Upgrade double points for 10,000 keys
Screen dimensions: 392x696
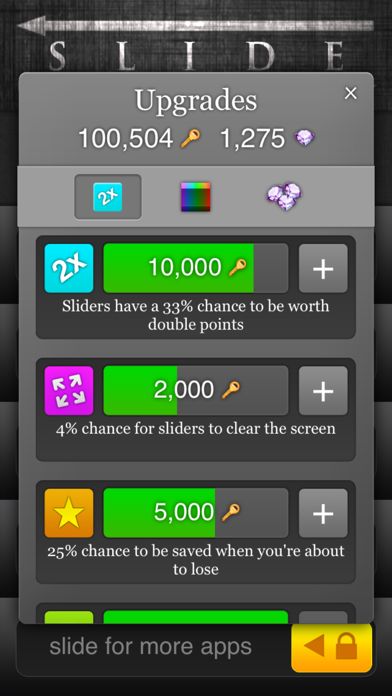point(323,269)
